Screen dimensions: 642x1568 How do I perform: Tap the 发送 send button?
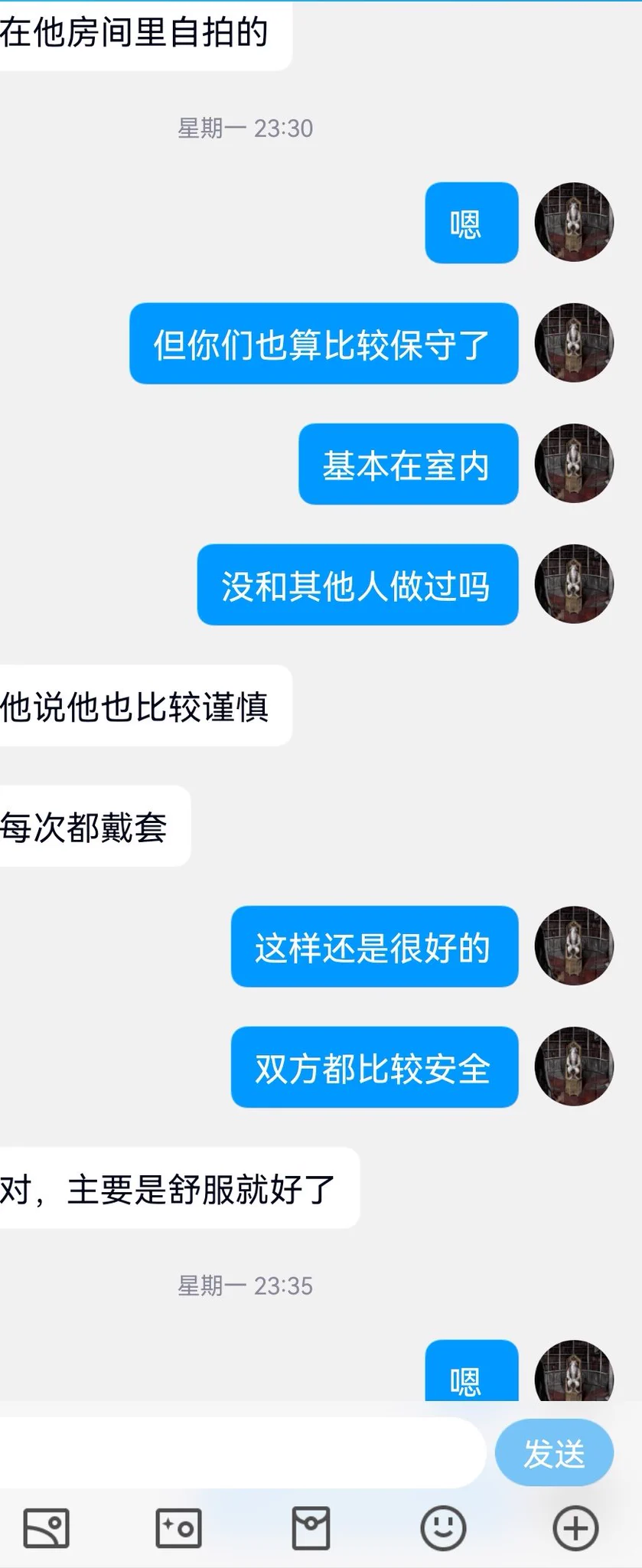tap(554, 1453)
